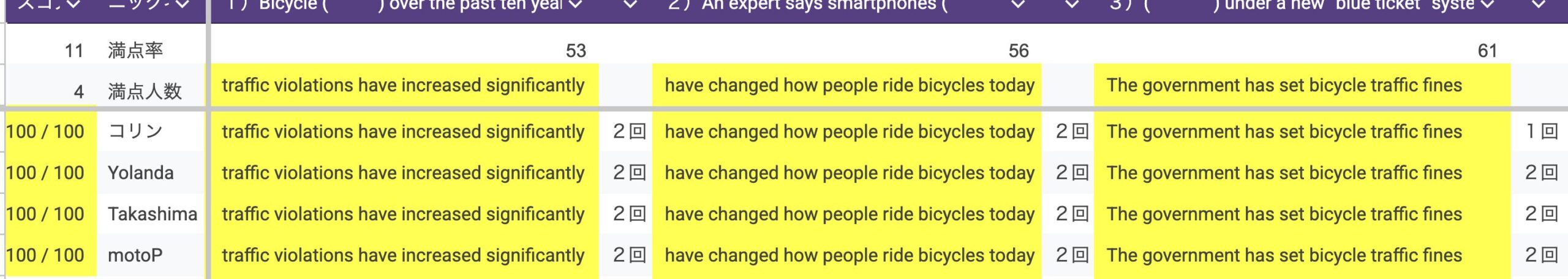This screenshot has width=1568, height=279.
Task: Open the スコア column filter dropdown
Action: [x=73, y=5]
